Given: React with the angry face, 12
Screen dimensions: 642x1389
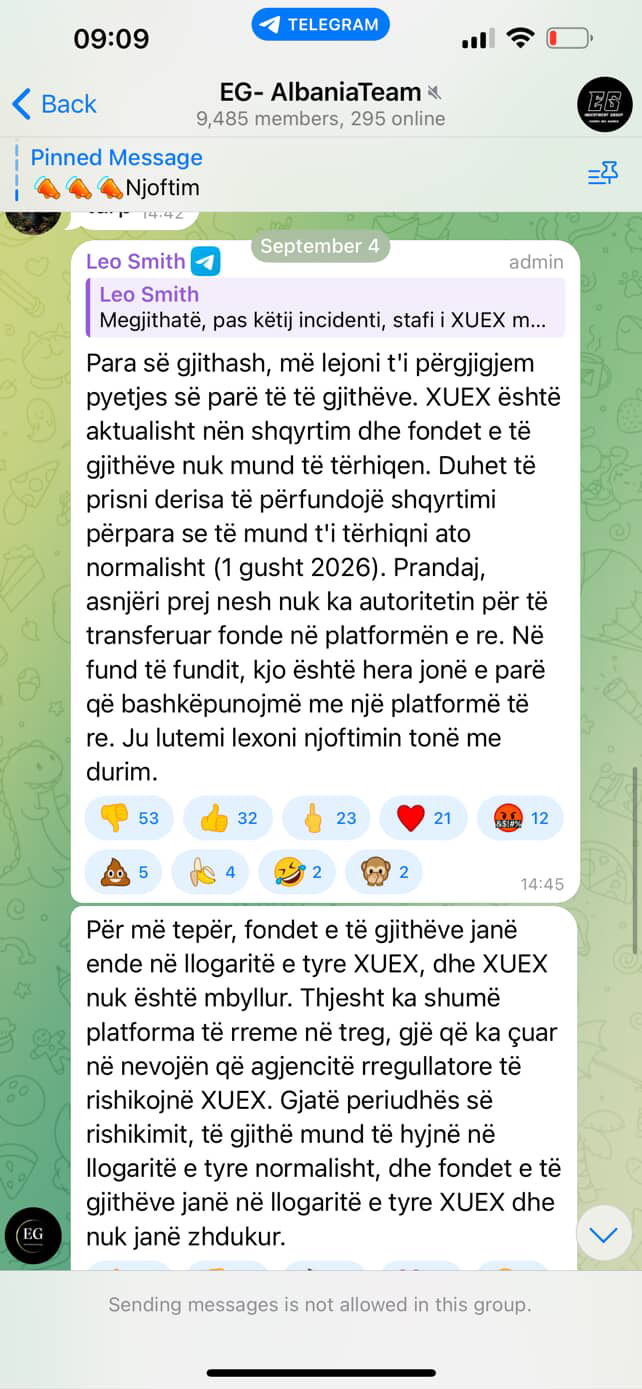Looking at the screenshot, I should click(x=521, y=818).
